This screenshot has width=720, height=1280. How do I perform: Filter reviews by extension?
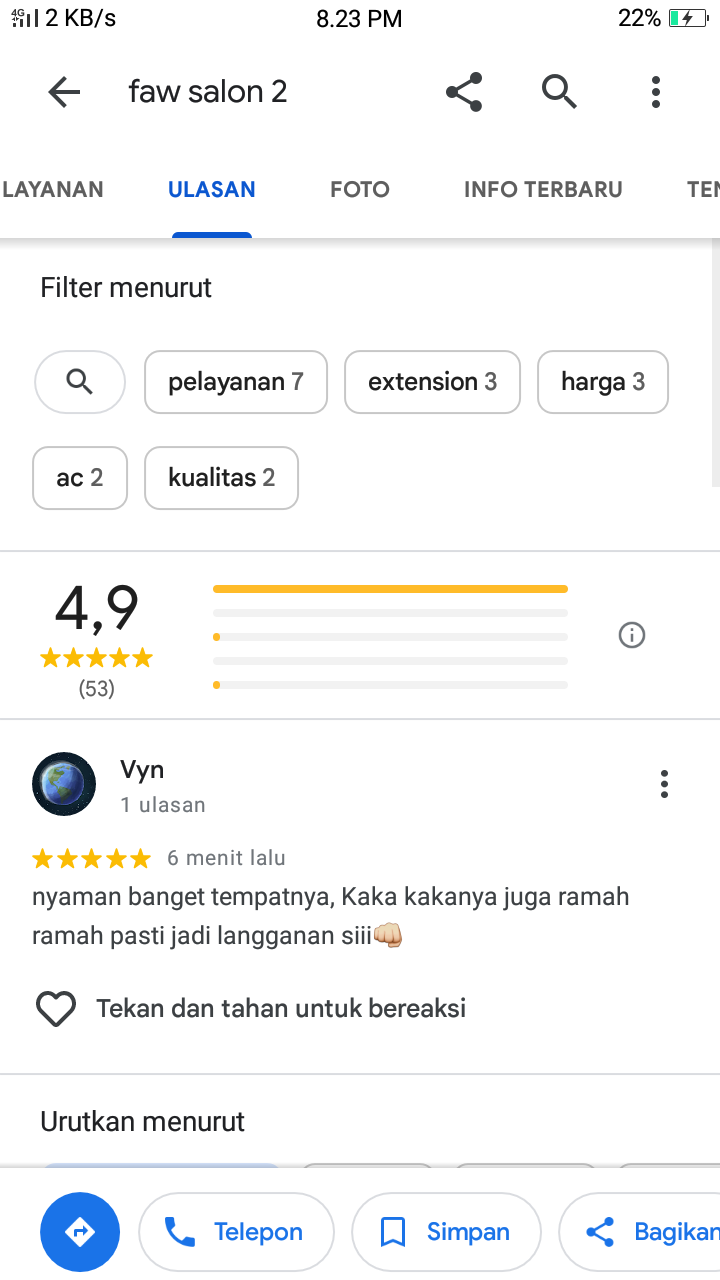(432, 382)
